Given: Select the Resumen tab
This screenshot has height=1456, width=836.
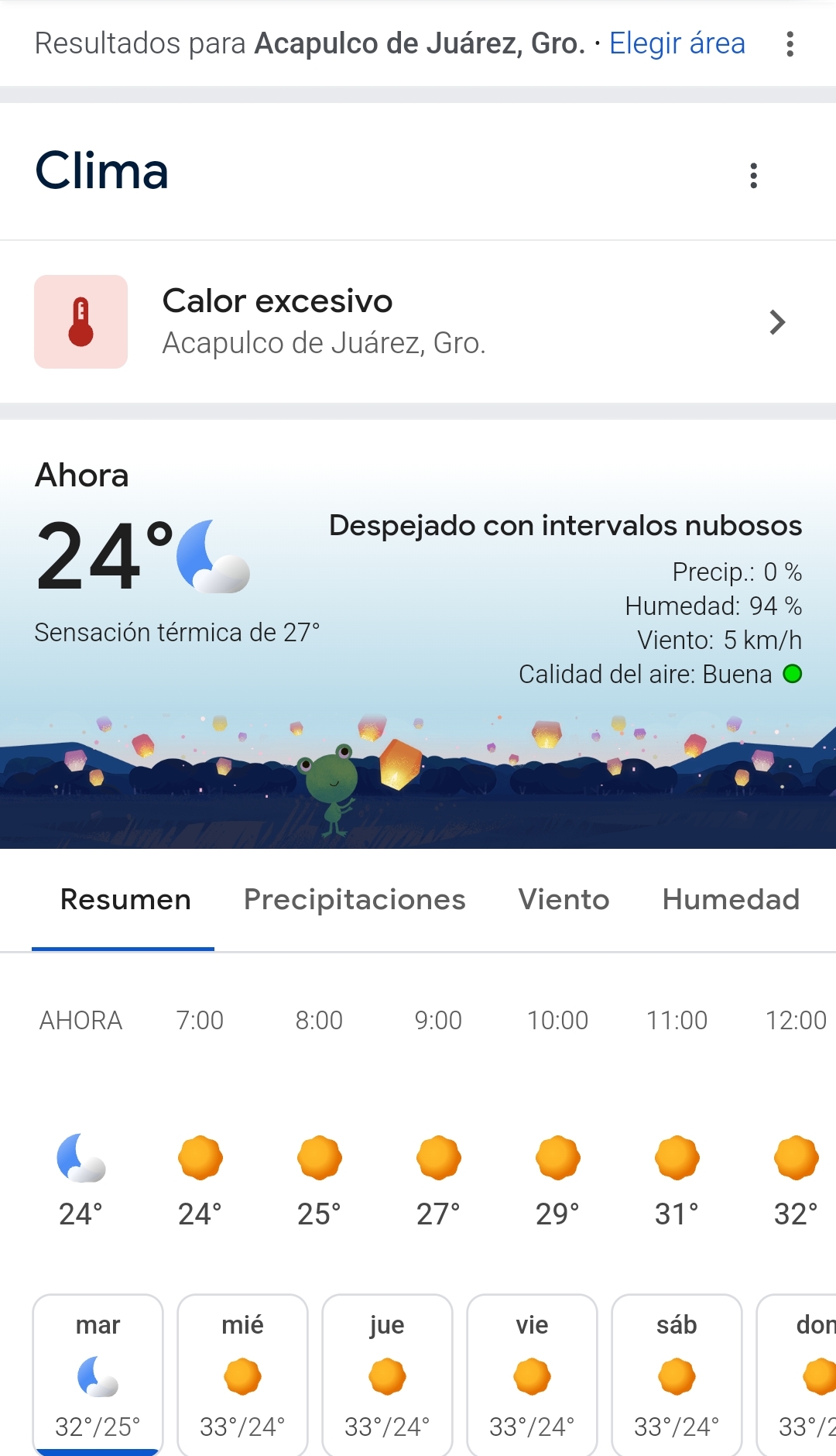Looking at the screenshot, I should pos(125,899).
